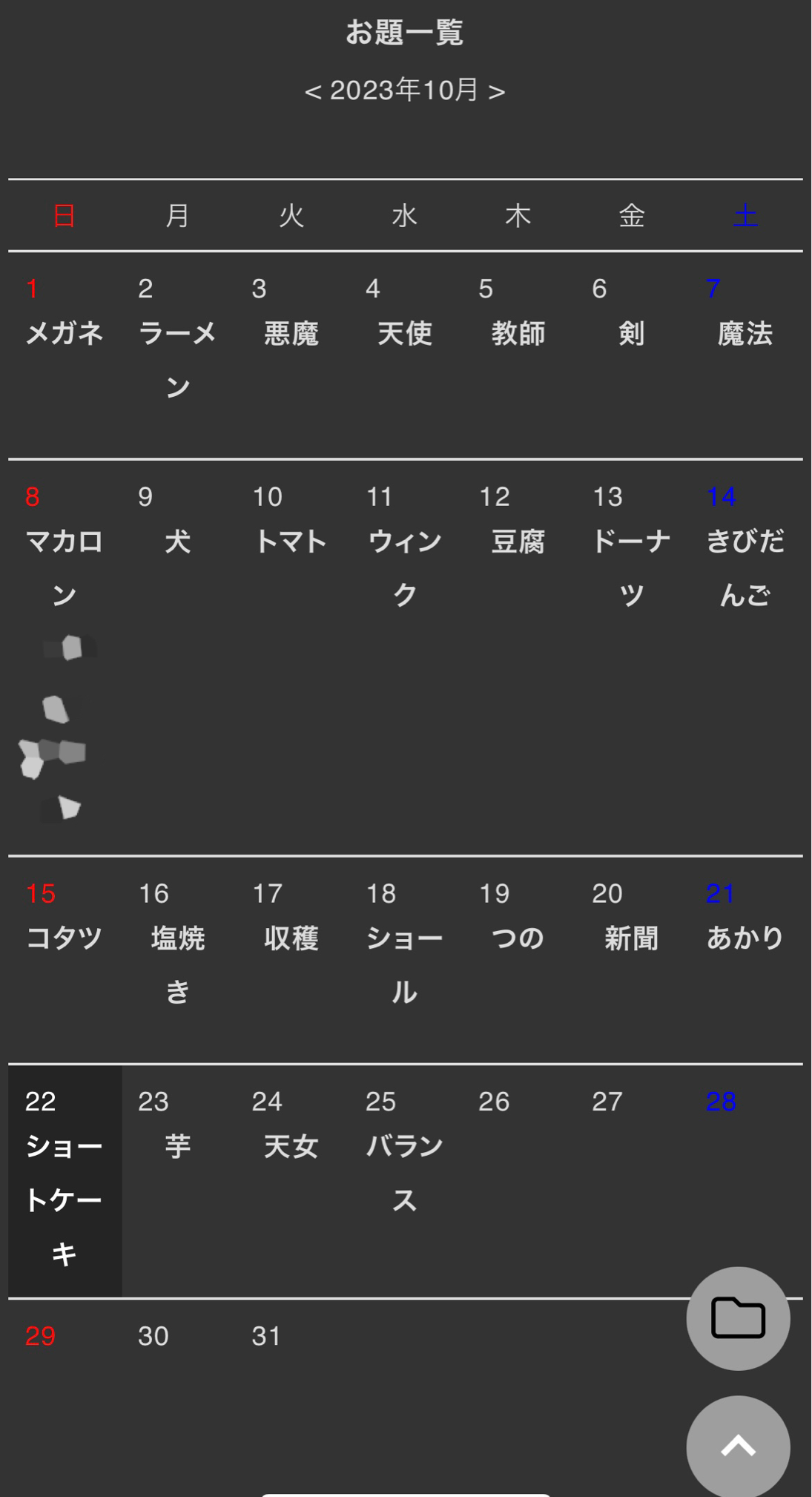Open the folder floating button
Screen dimensions: 812x1497
pos(737,1318)
